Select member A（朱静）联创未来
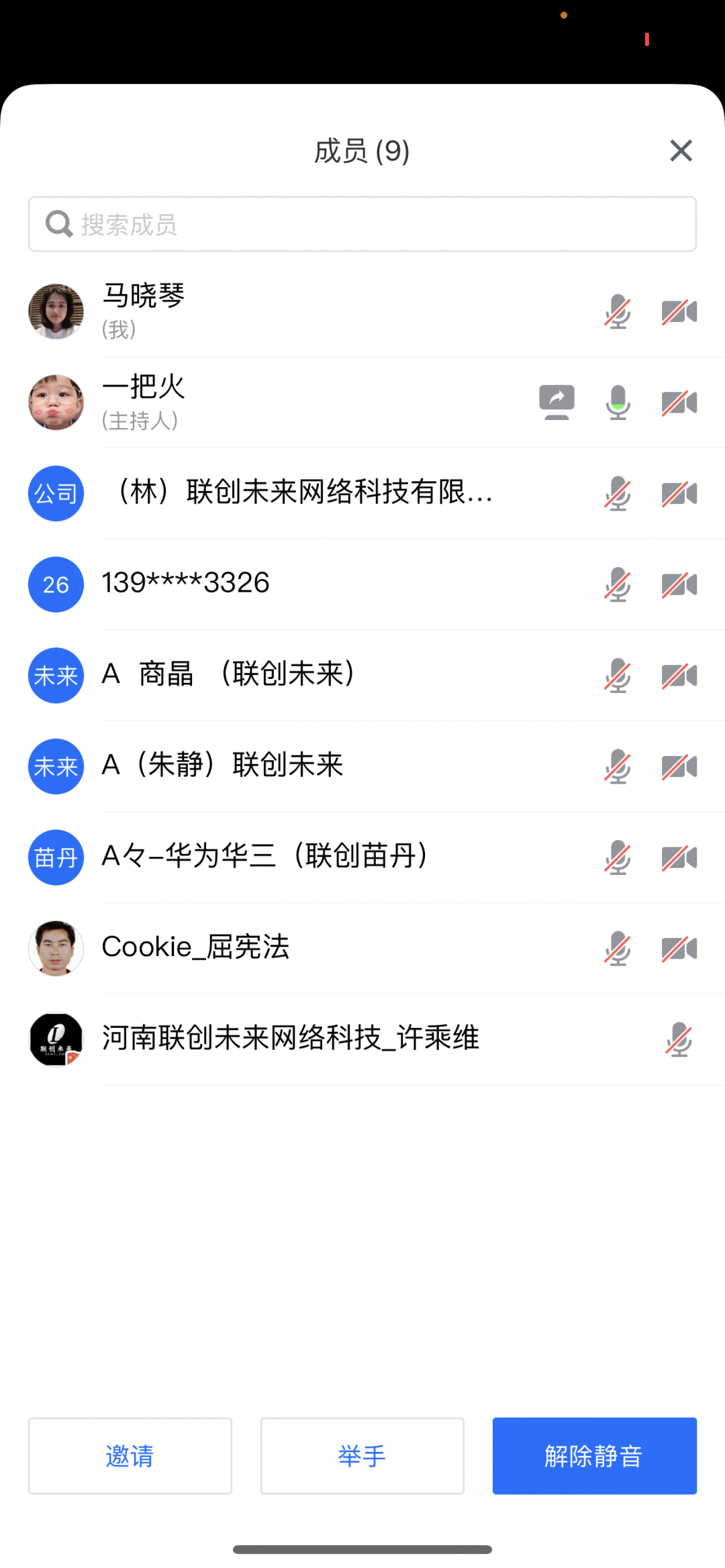This screenshot has width=725, height=1568. 362,766
